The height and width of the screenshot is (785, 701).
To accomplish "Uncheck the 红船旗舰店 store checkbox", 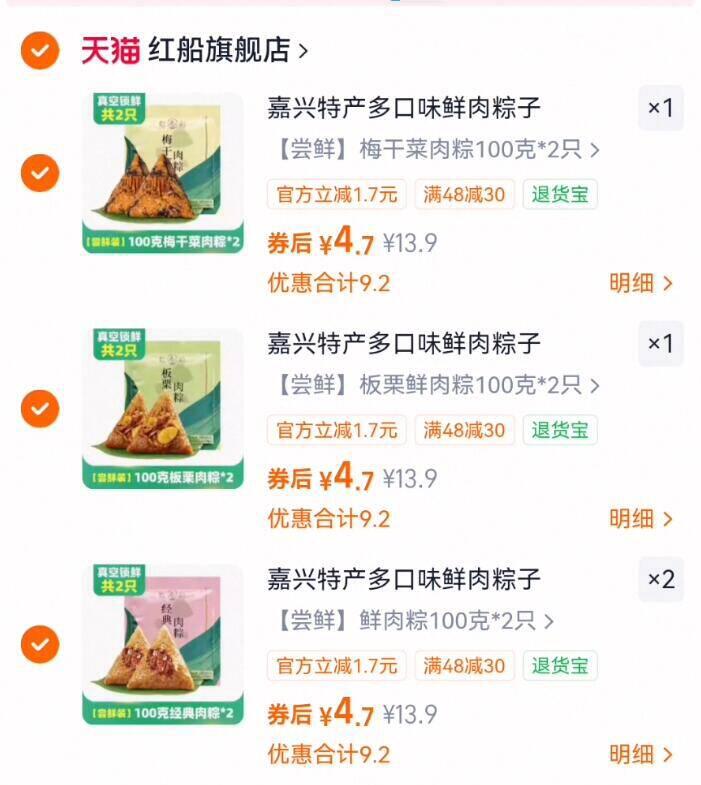I will (40, 49).
